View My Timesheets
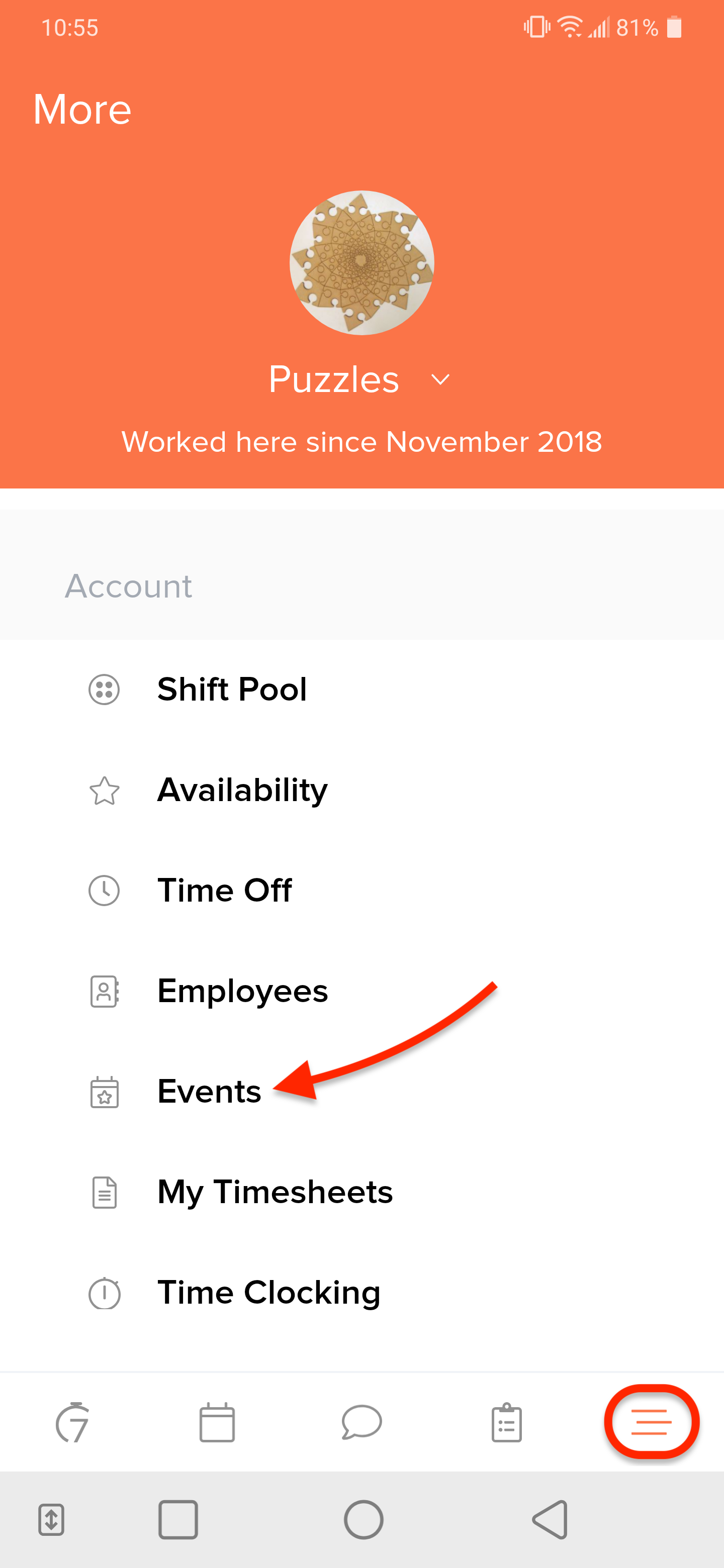This screenshot has height=1568, width=724. coord(274,1192)
